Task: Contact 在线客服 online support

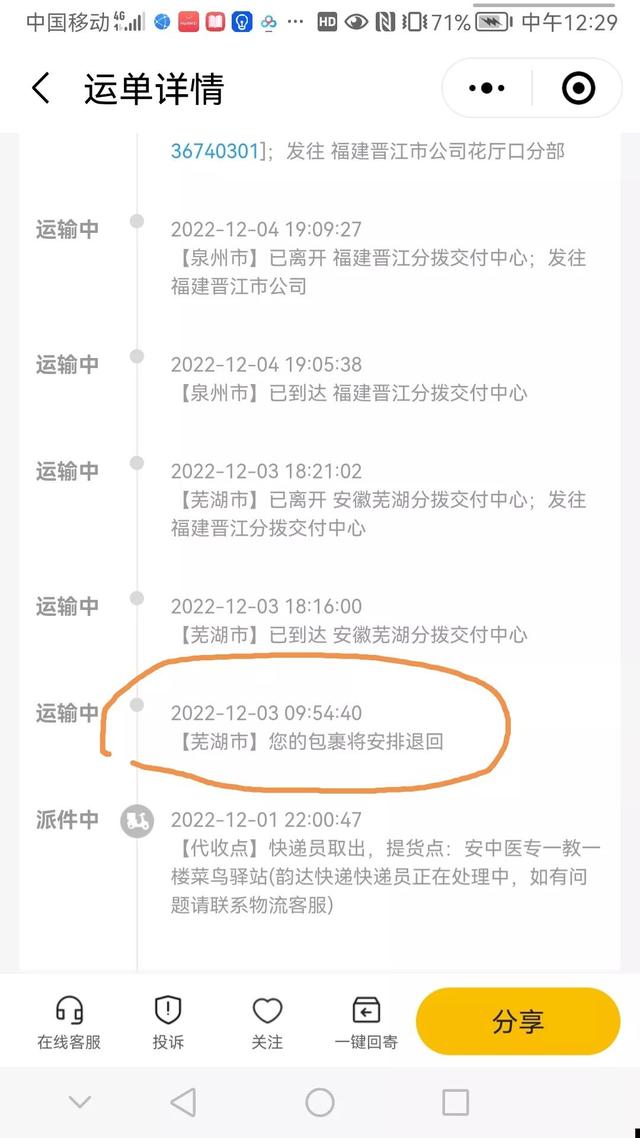Action: click(69, 1023)
